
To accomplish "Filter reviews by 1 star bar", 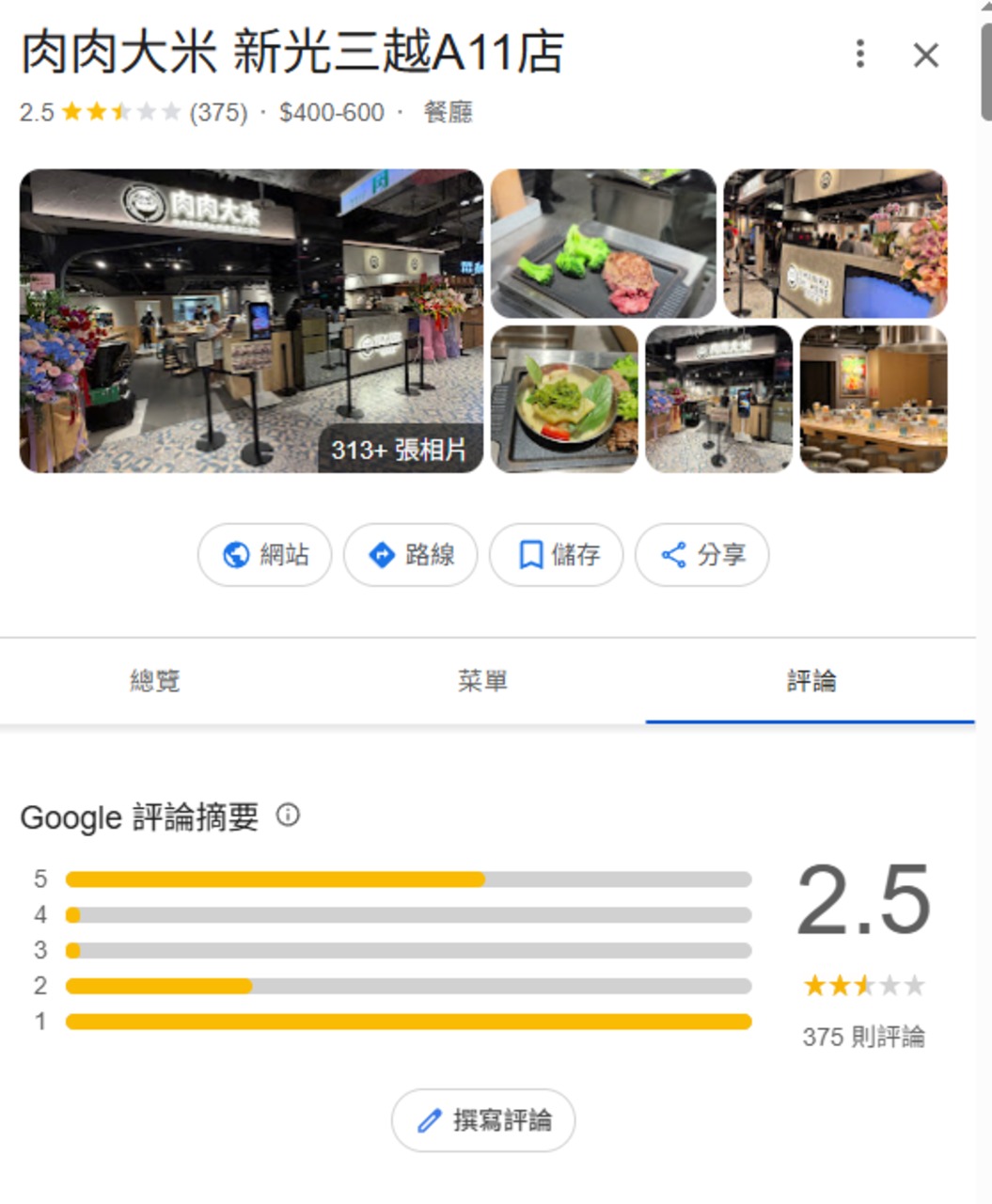I will [x=408, y=1022].
